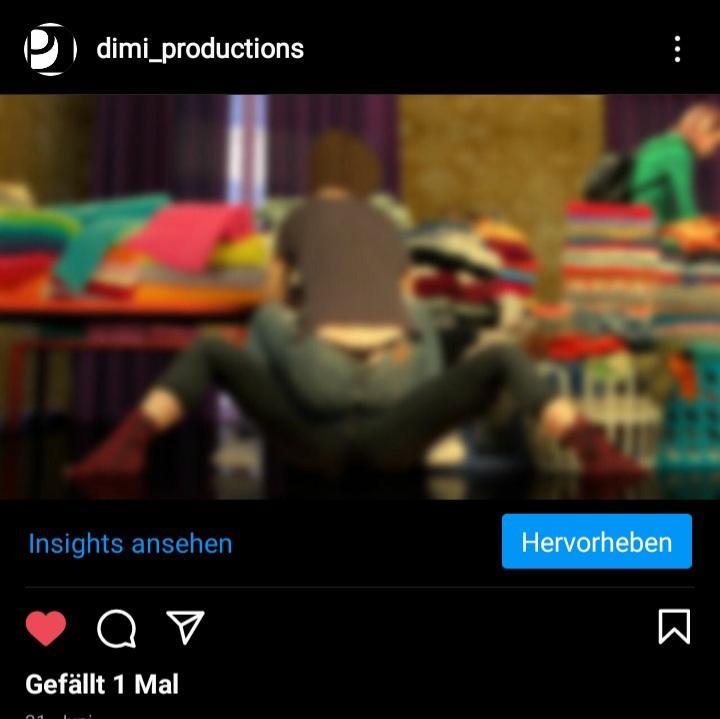Open Insights ansehen for this post
Viewport: 720px width, 719px height.
(x=130, y=543)
